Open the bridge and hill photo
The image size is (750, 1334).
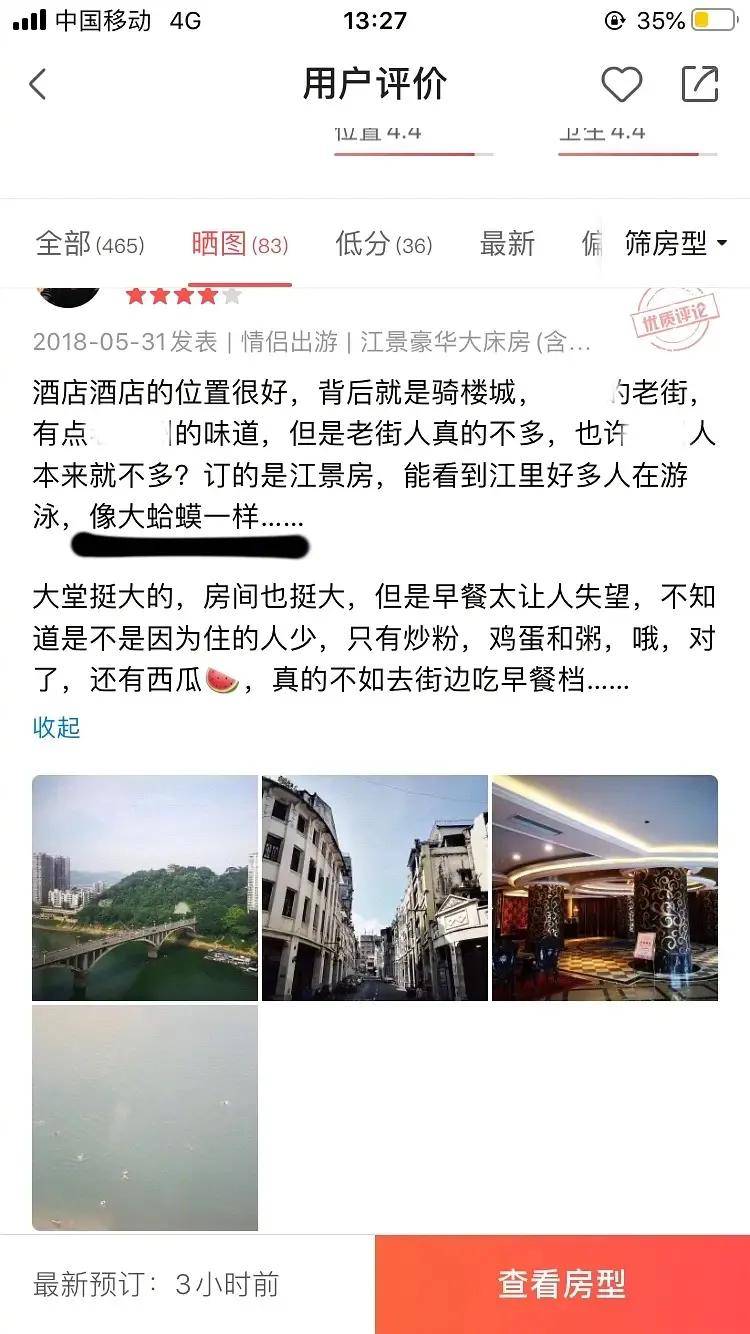[145, 888]
